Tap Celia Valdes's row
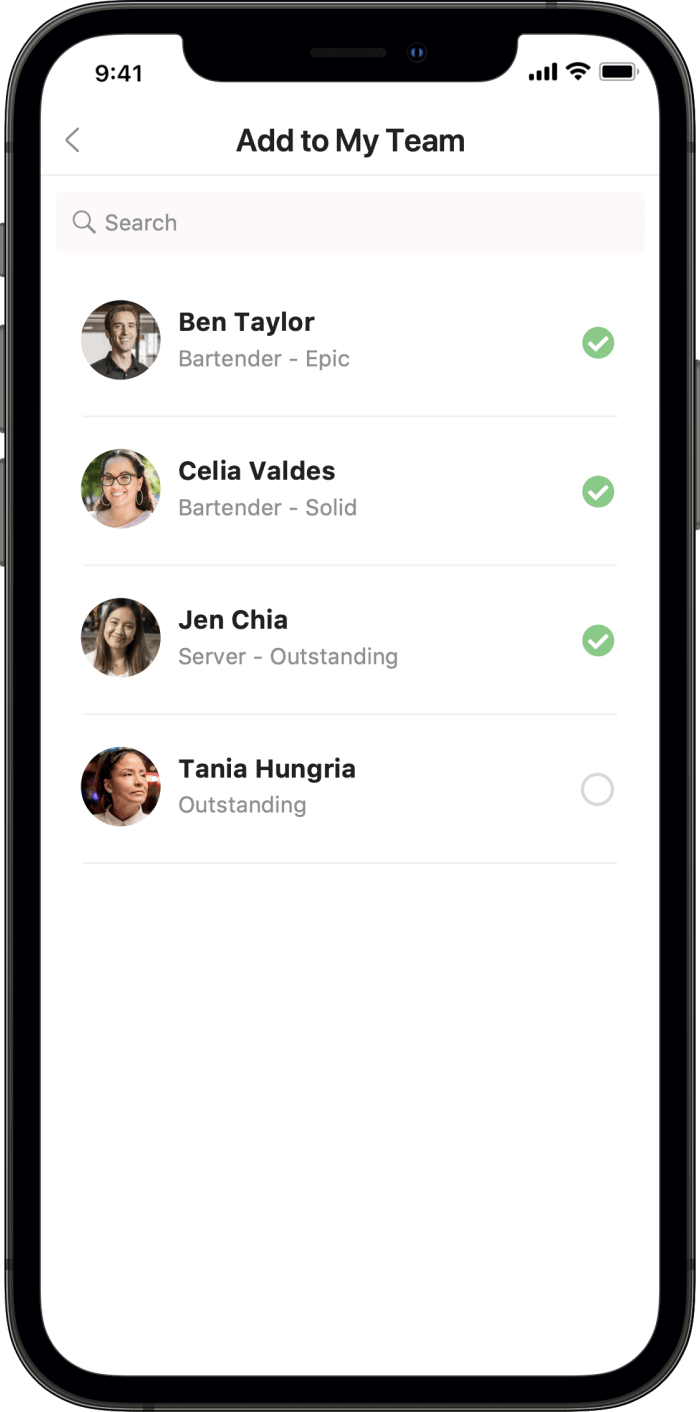This screenshot has width=700, height=1412. tap(350, 490)
